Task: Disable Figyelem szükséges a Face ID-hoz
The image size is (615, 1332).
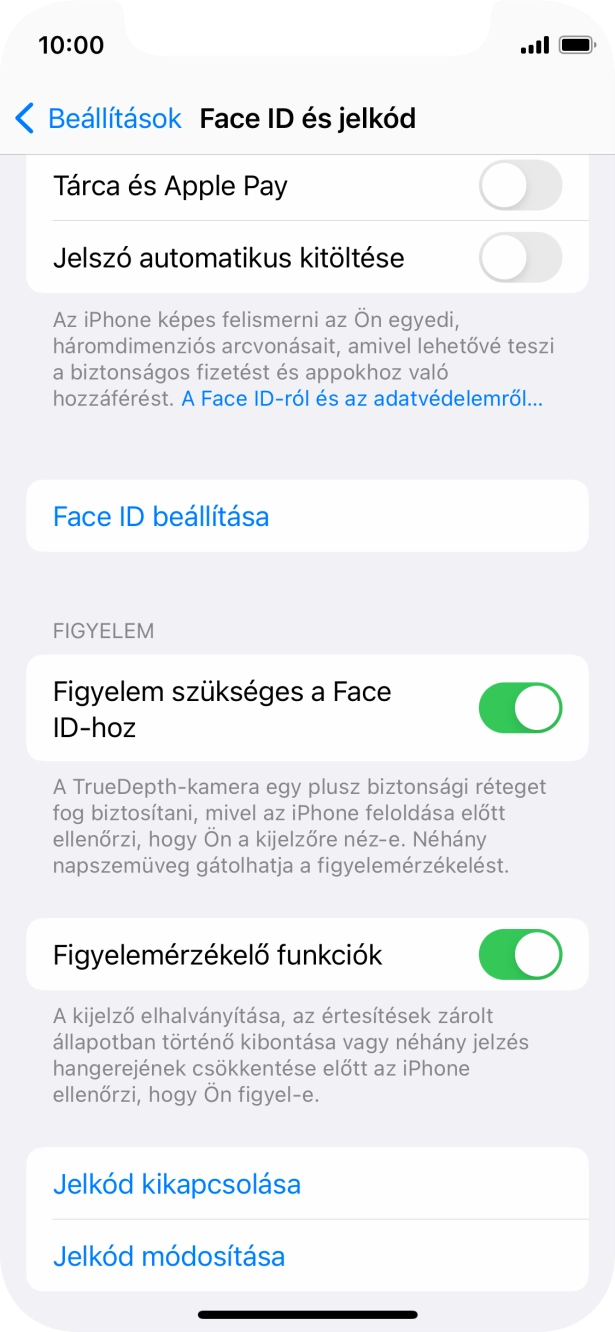Action: [x=520, y=708]
